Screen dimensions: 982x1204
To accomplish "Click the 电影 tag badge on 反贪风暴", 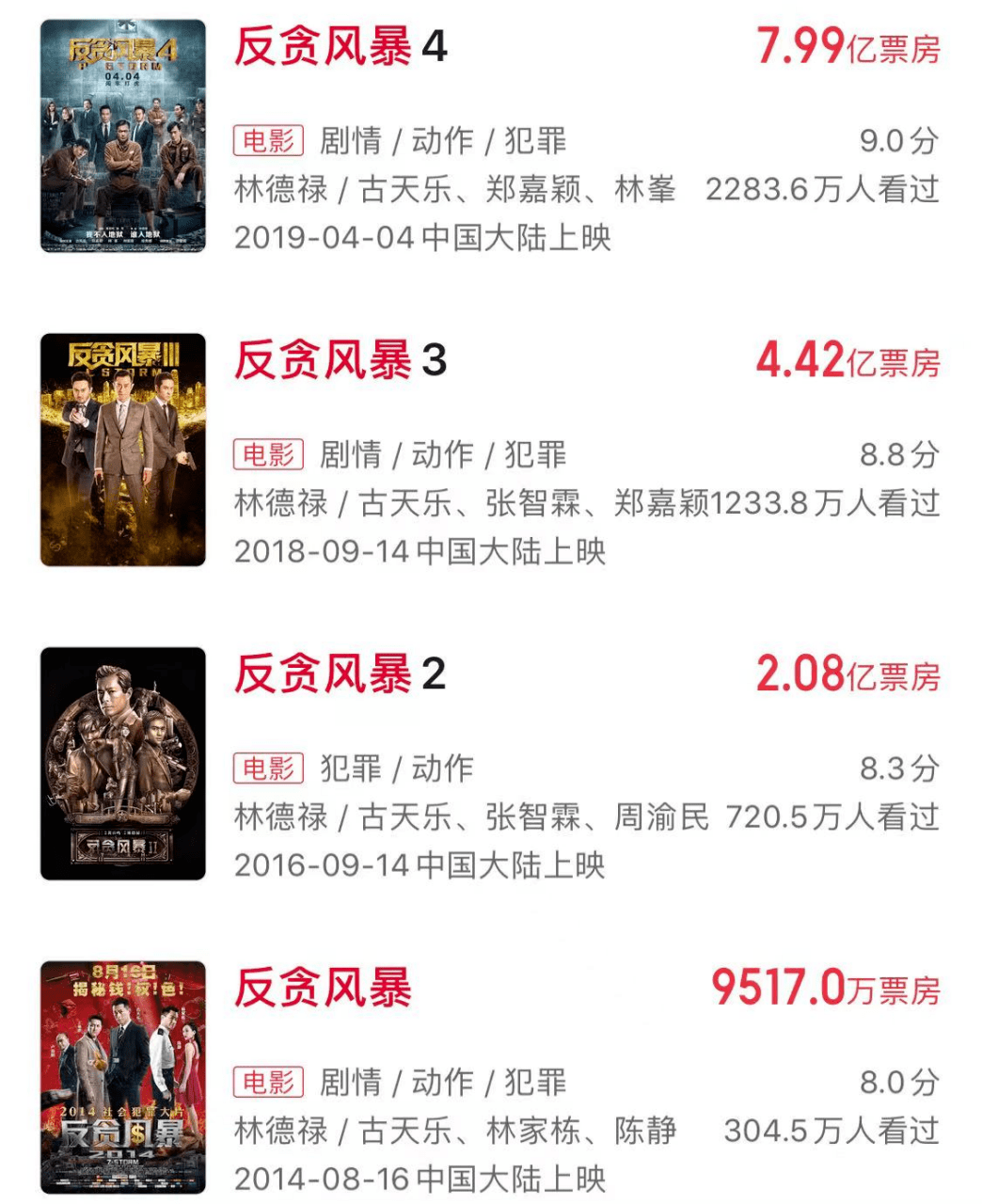I will tap(268, 1084).
